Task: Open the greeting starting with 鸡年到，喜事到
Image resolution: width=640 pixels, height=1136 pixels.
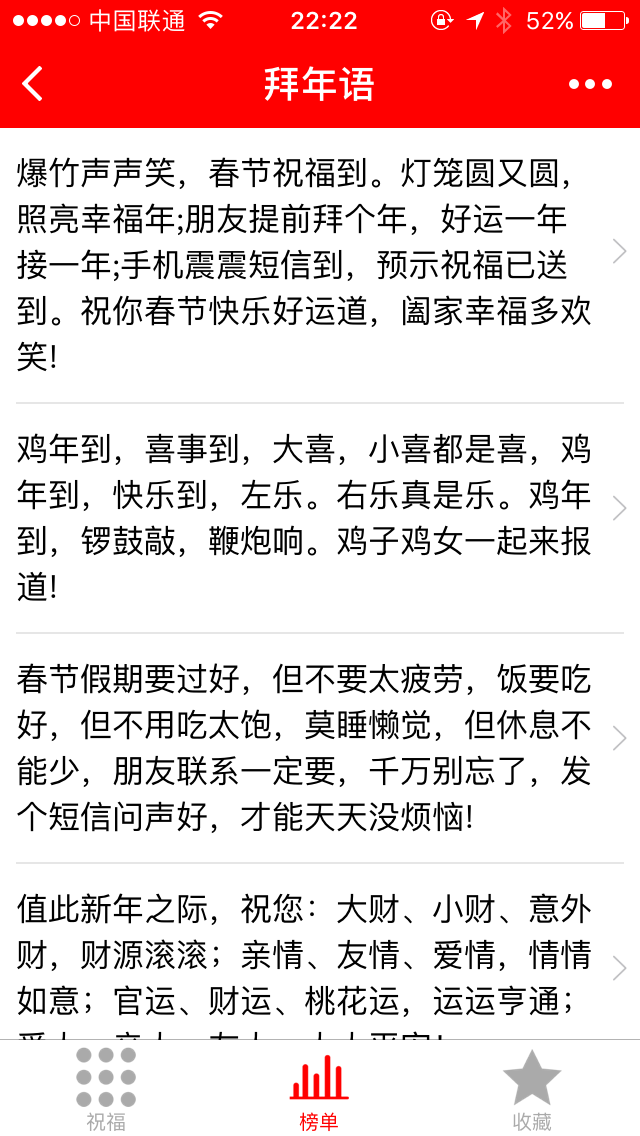Action: click(320, 518)
